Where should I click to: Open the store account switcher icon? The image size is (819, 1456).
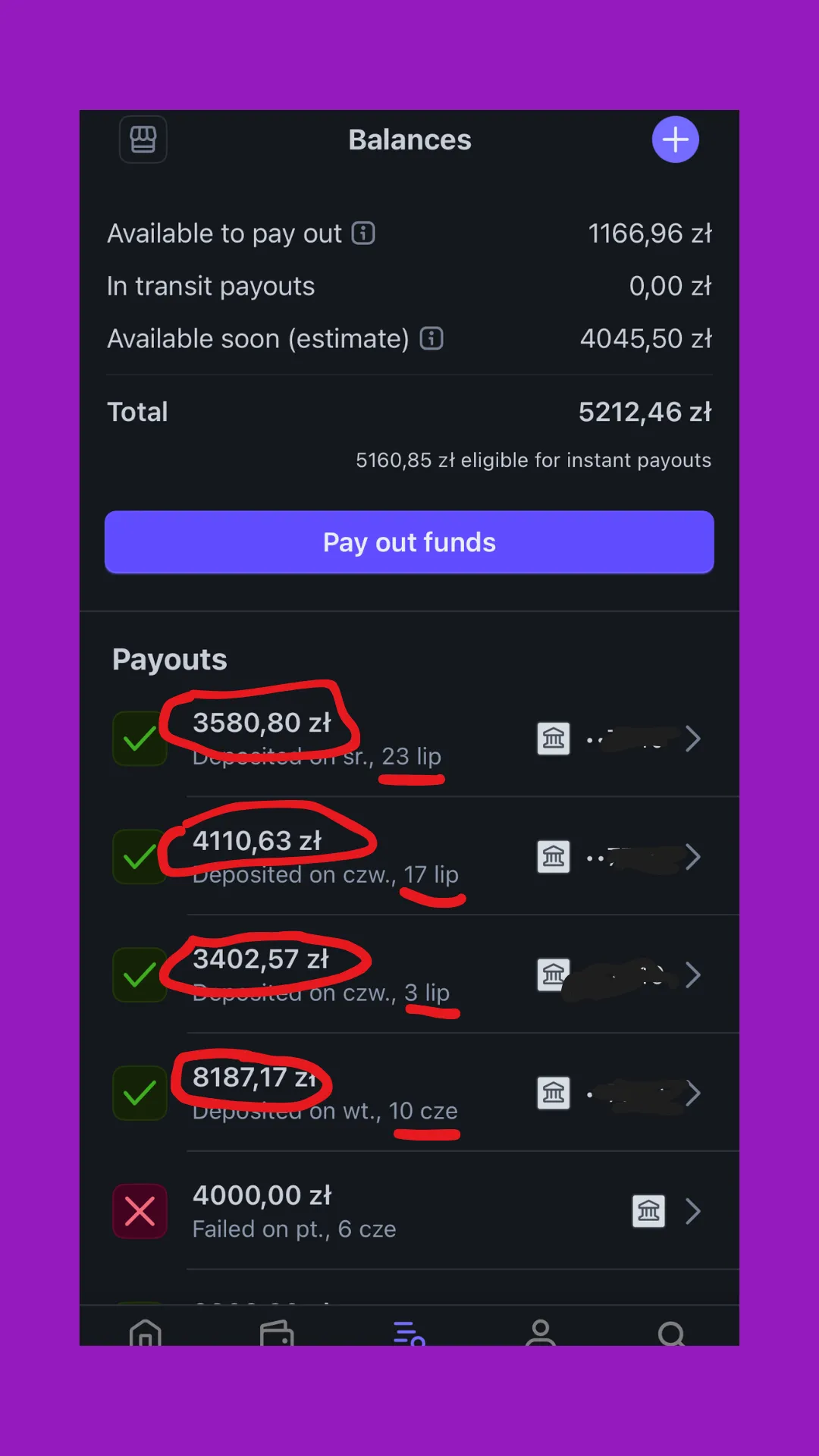point(143,140)
